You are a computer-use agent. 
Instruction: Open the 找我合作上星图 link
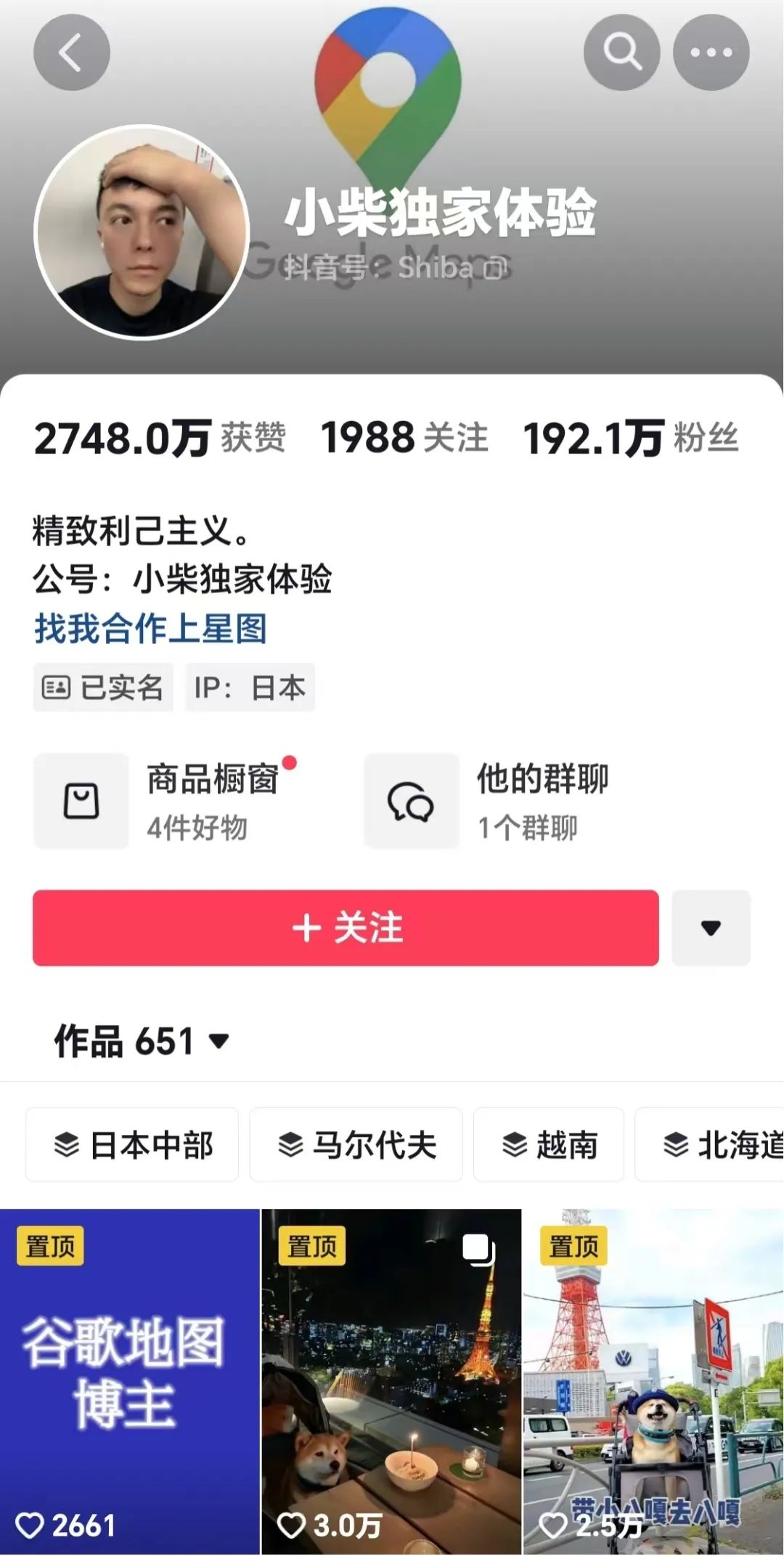pos(151,628)
